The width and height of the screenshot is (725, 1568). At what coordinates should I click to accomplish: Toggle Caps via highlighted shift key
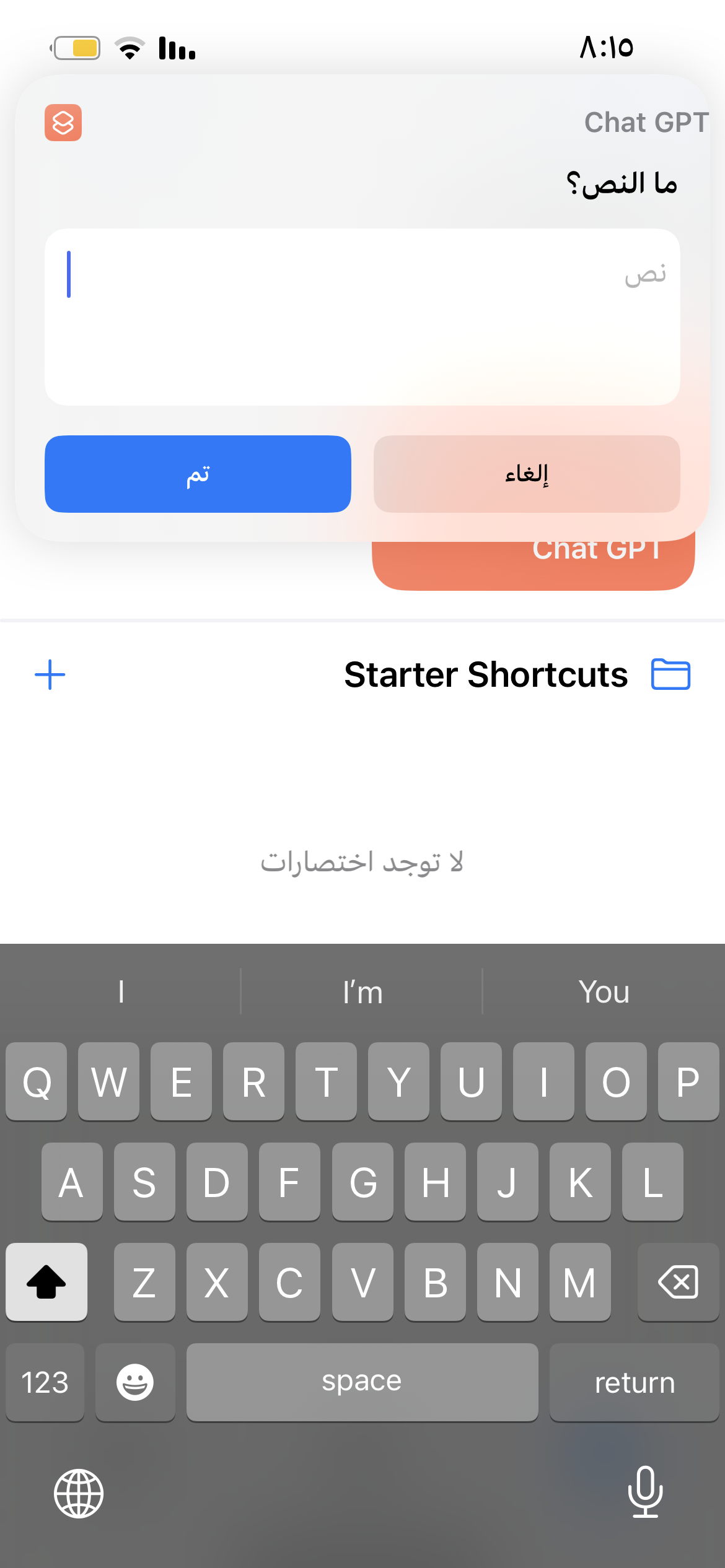click(x=46, y=1283)
